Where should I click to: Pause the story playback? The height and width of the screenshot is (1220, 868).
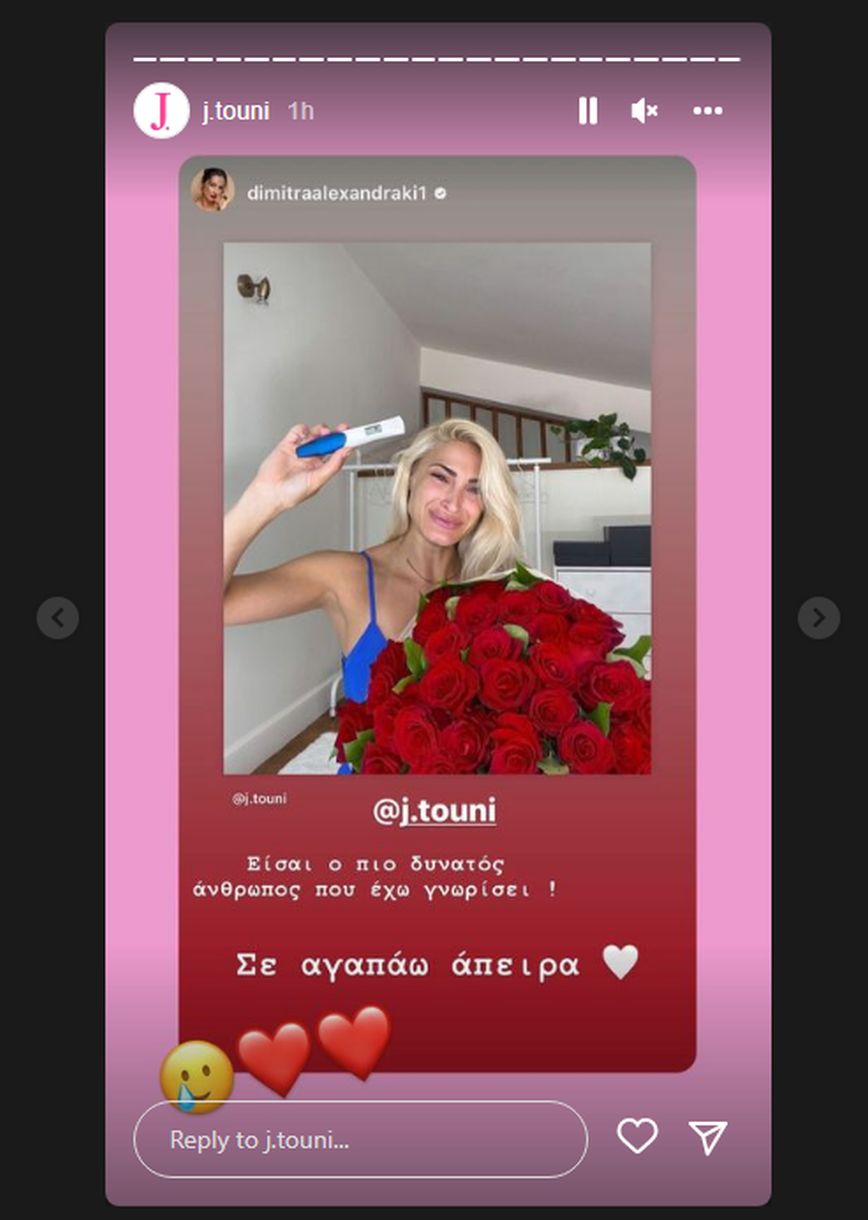588,111
